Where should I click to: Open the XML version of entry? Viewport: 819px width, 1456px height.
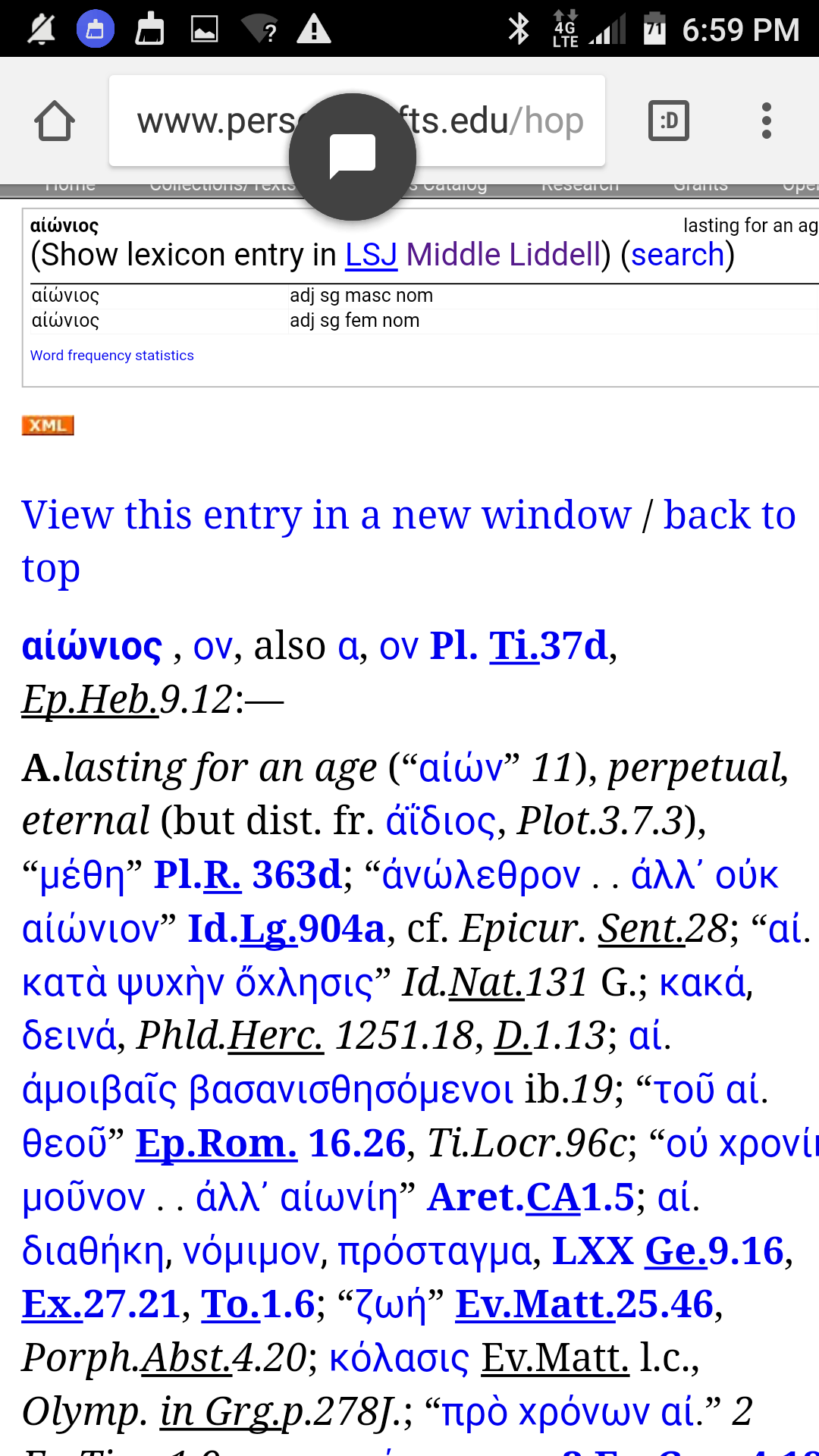coord(48,425)
